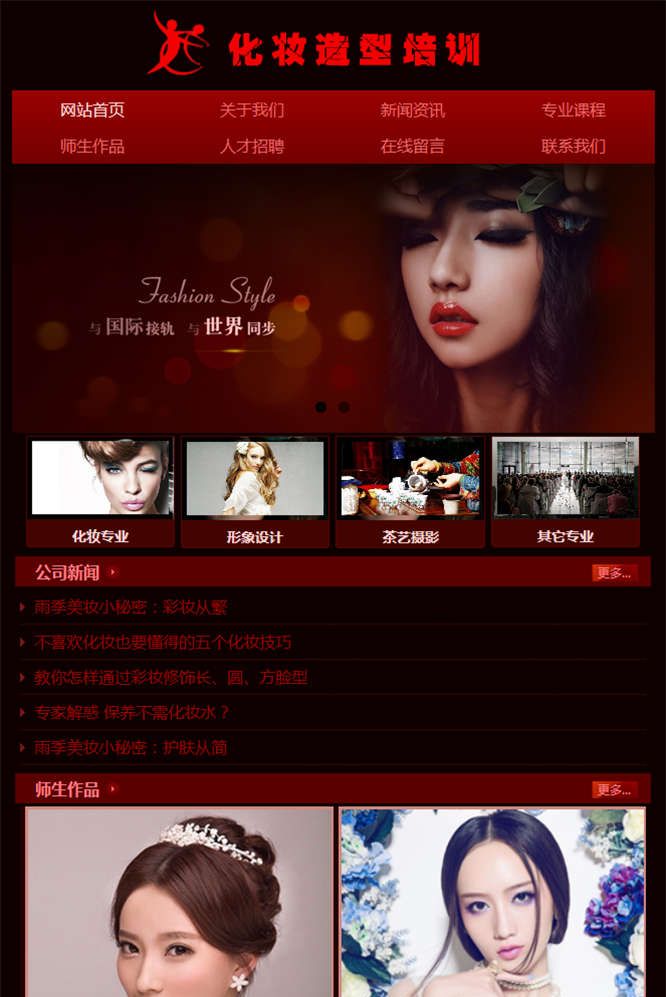
Task: Read the article 雨季美妆小秘密：彩妆从繁
Action: [131, 607]
